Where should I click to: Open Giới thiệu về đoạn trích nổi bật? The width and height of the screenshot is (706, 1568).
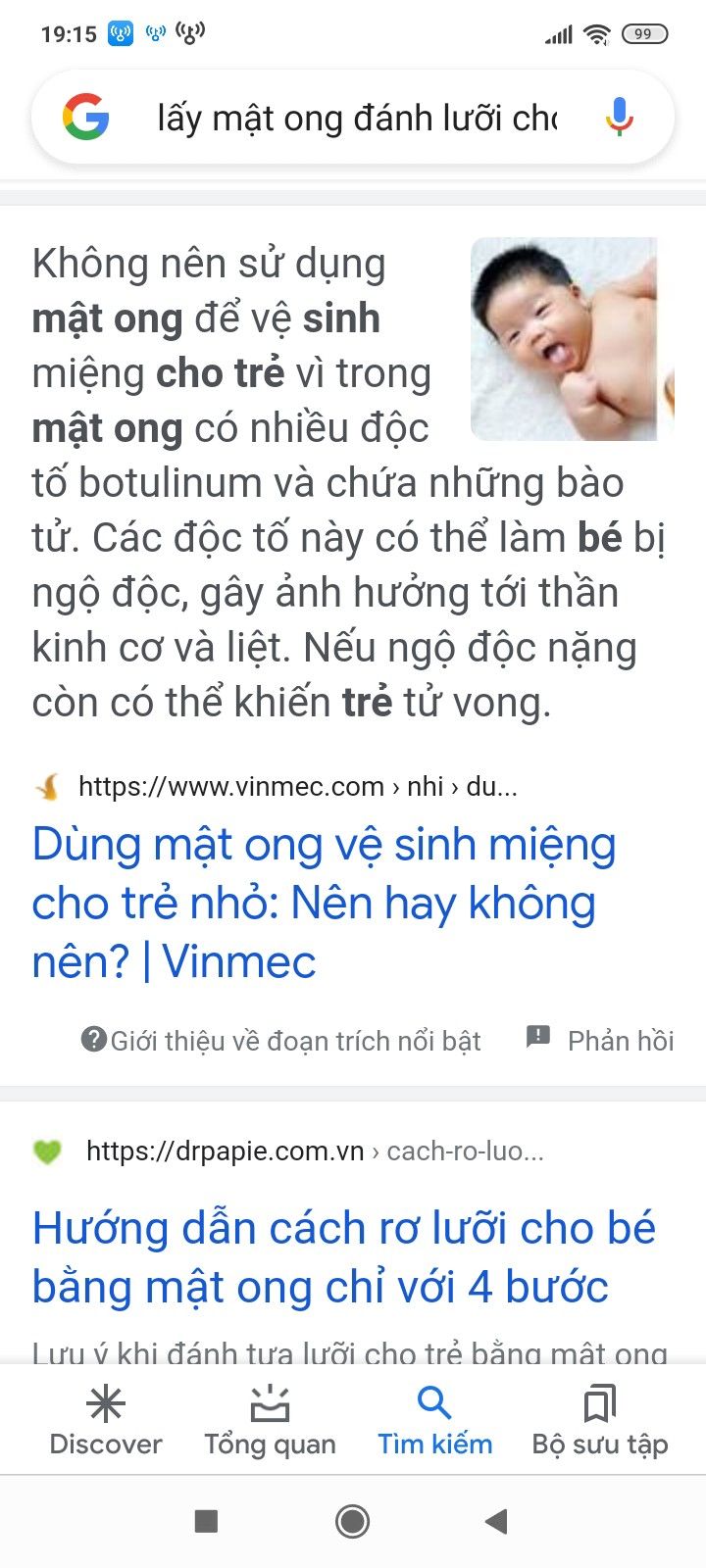[x=280, y=1040]
